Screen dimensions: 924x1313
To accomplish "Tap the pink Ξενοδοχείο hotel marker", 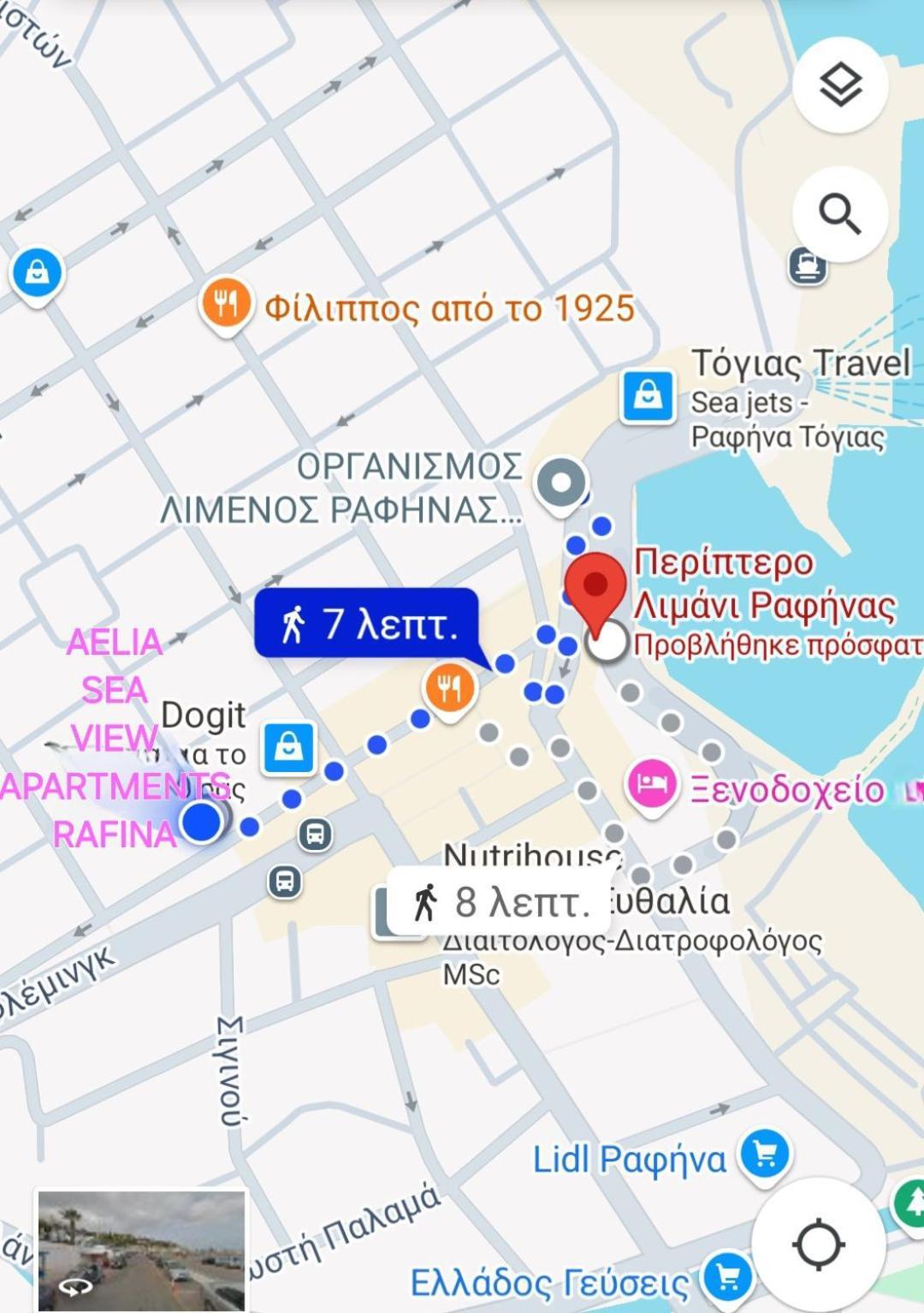I will point(653,784).
